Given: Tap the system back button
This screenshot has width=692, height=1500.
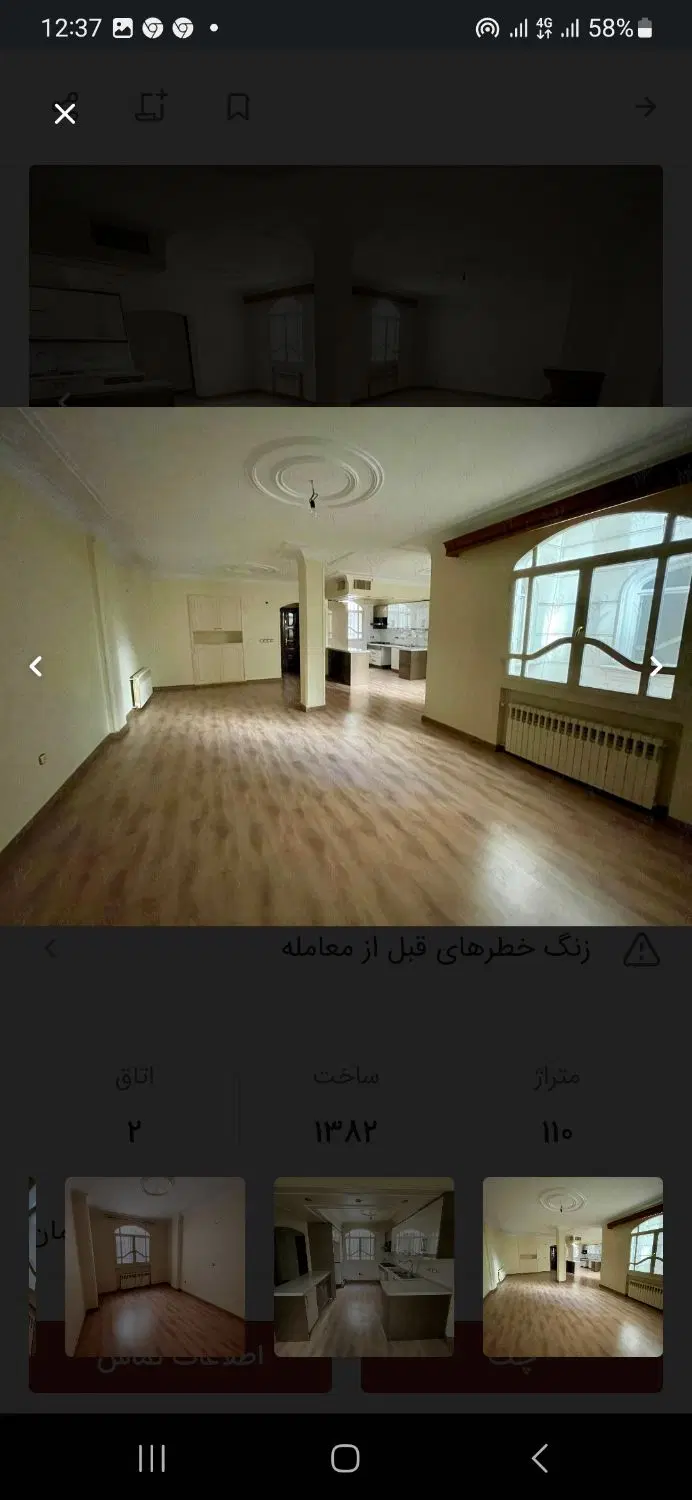Looking at the screenshot, I should click(x=539, y=1458).
